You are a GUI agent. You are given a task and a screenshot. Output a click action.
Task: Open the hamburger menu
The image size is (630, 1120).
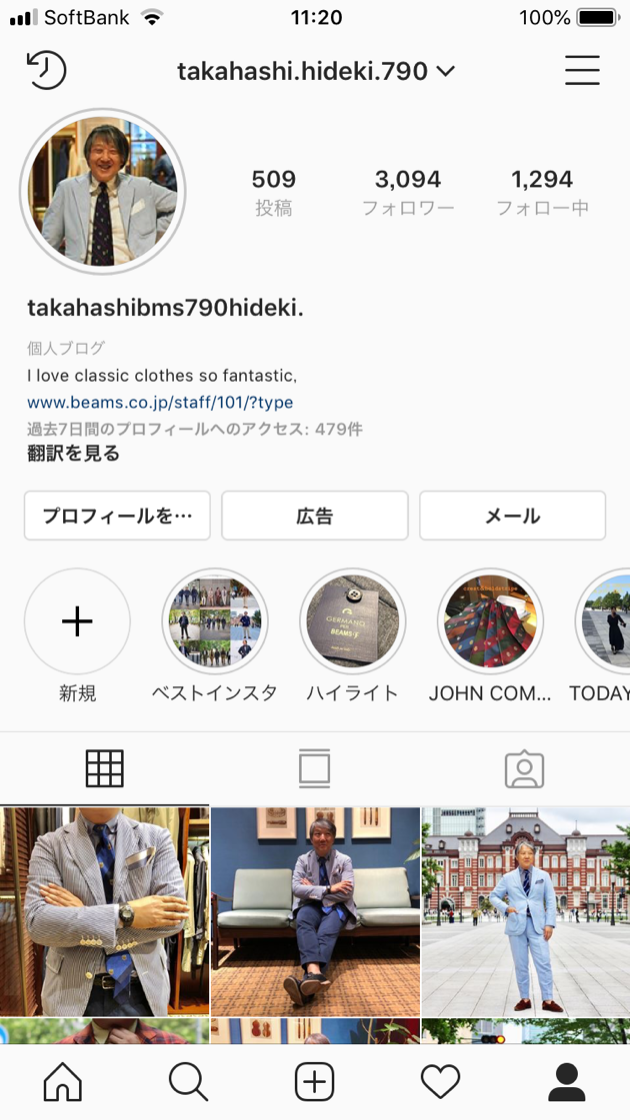pyautogui.click(x=582, y=70)
